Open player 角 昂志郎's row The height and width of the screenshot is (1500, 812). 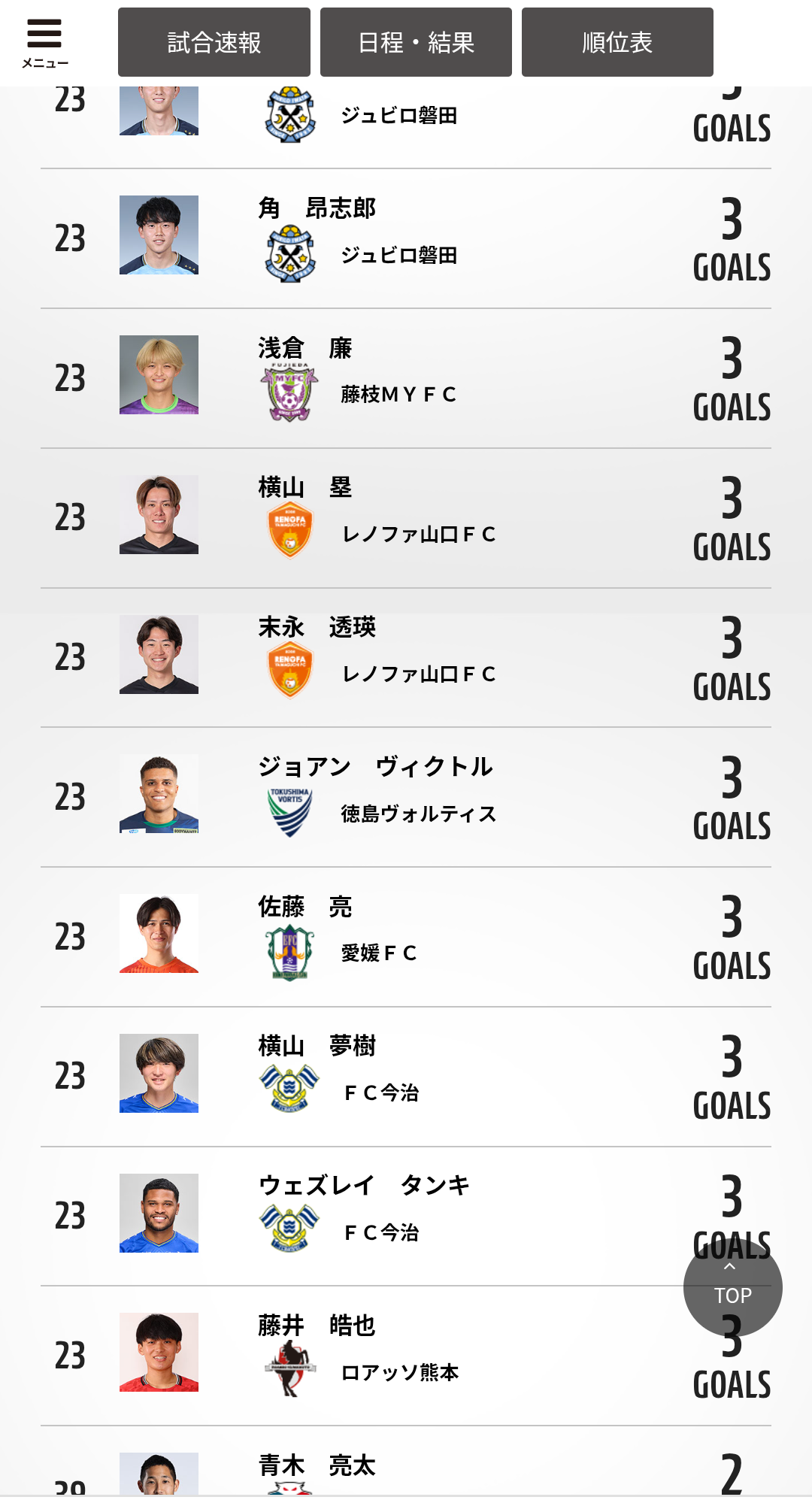click(406, 238)
